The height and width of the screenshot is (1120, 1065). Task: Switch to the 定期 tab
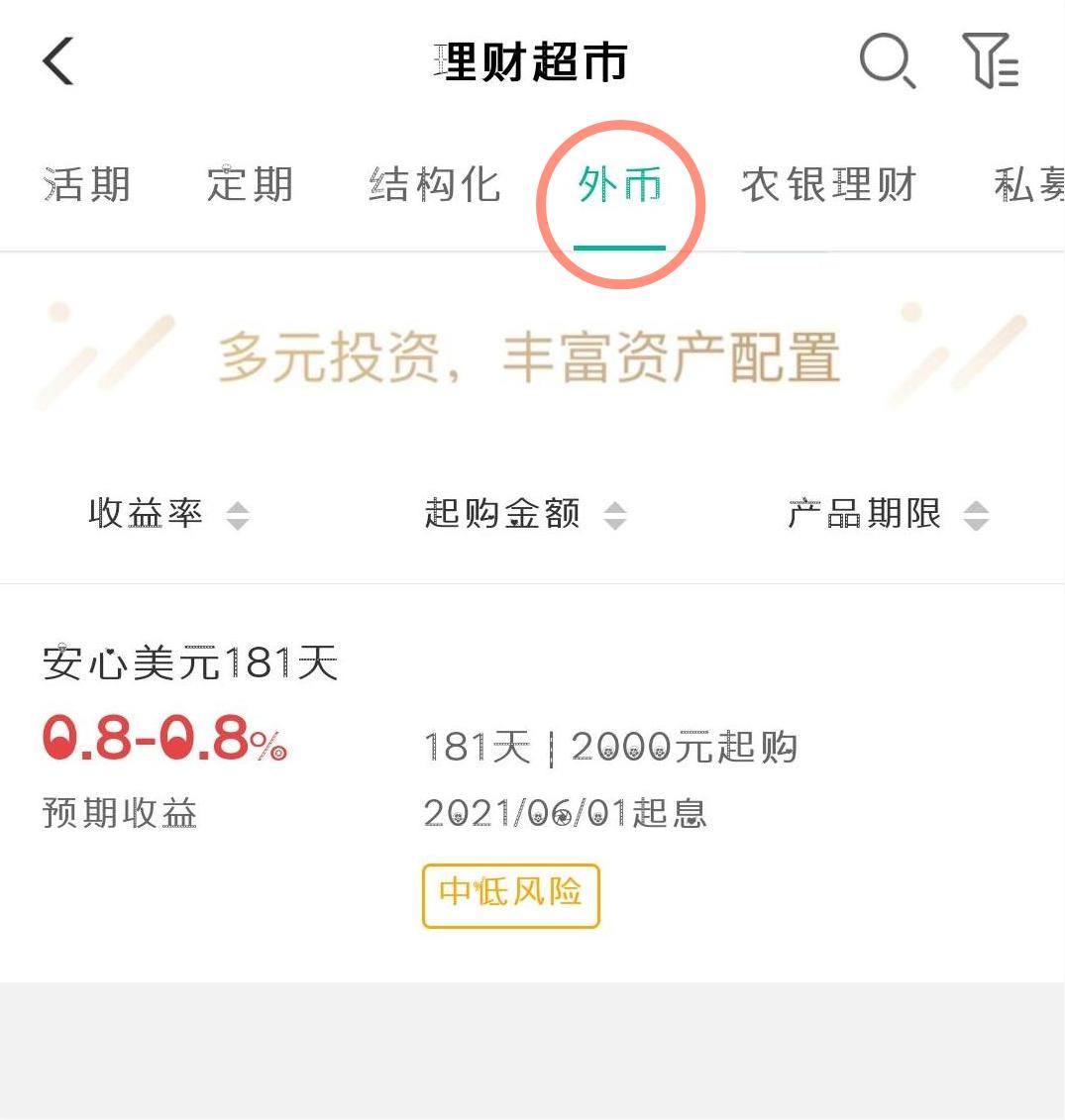250,186
